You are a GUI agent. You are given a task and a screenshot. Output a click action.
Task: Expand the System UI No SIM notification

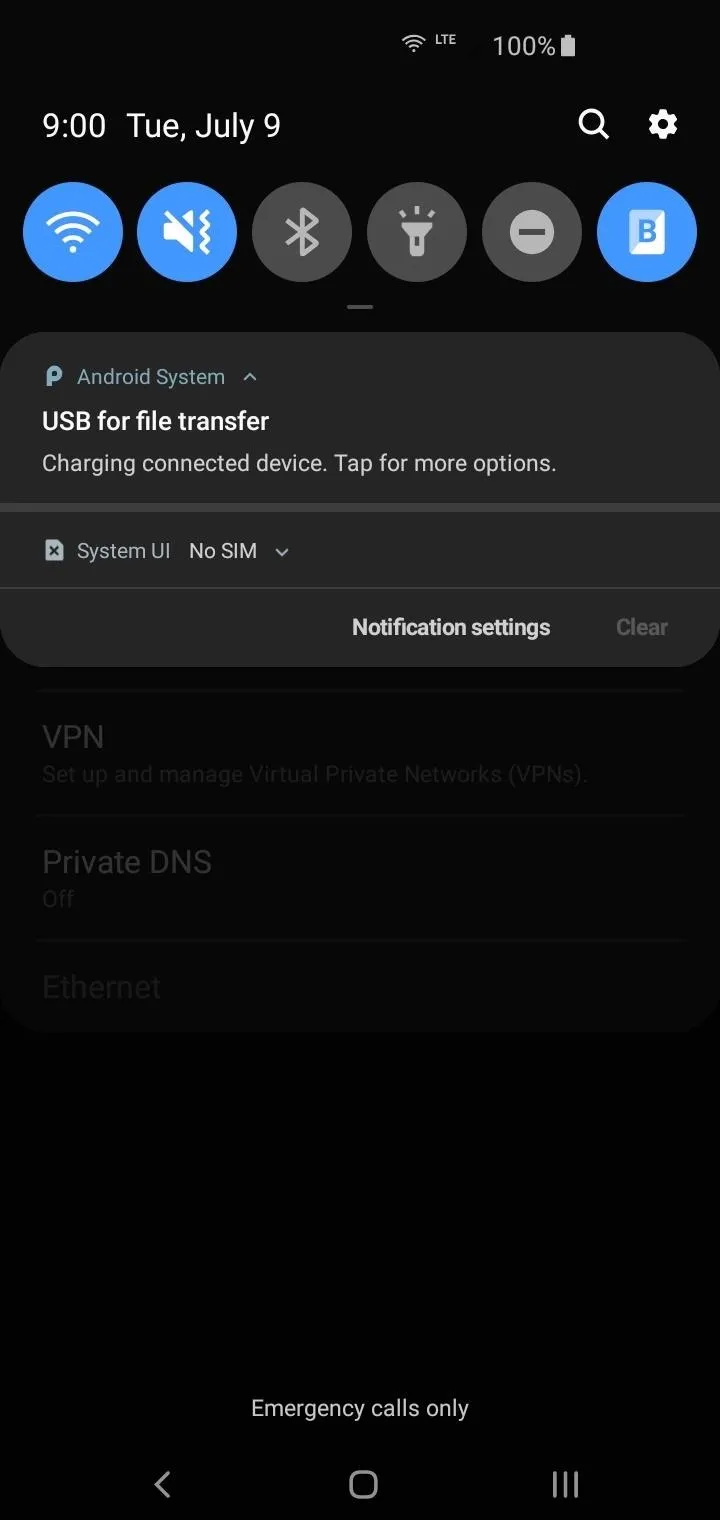click(x=282, y=552)
